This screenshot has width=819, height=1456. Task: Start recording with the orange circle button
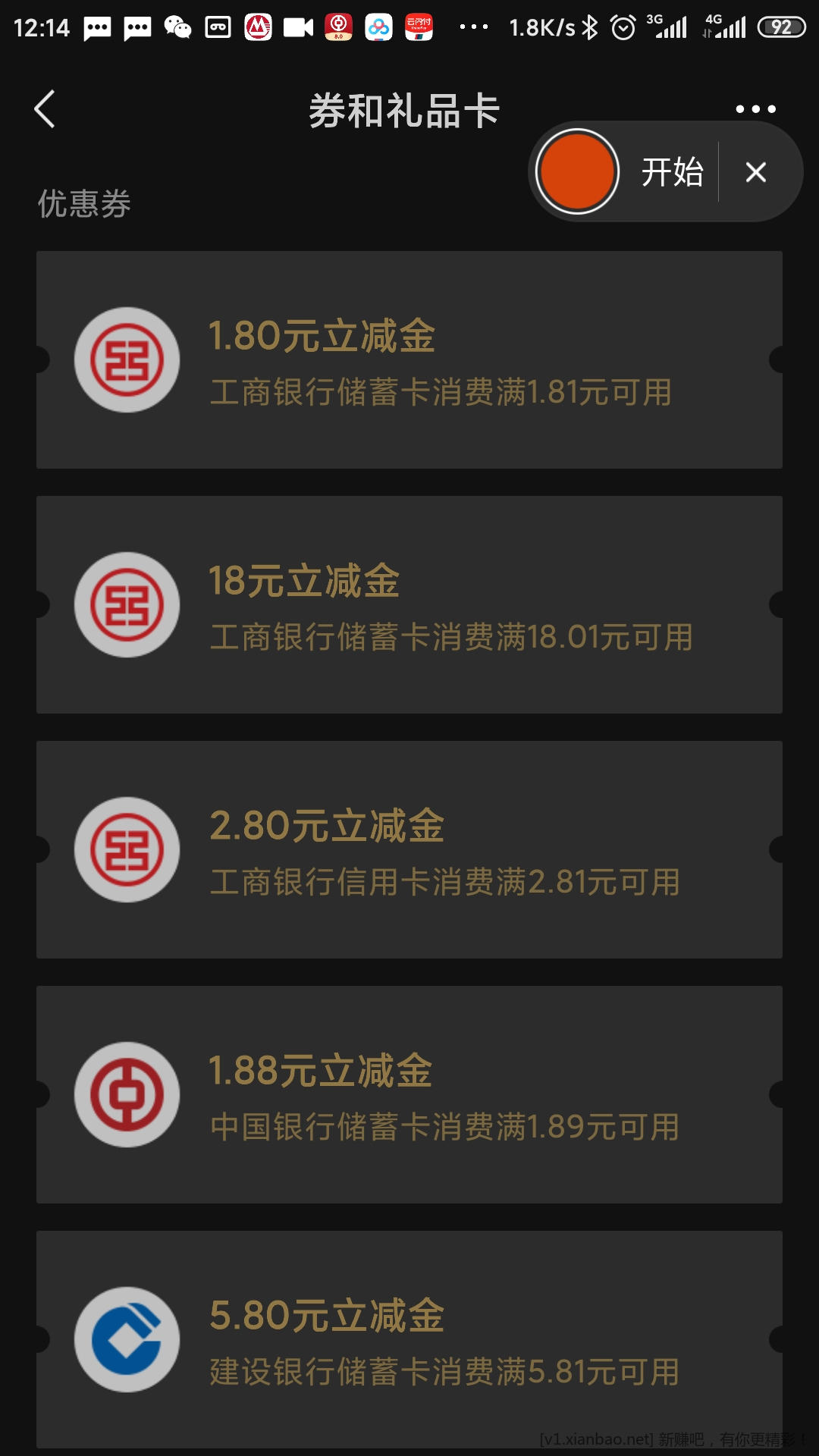[578, 171]
